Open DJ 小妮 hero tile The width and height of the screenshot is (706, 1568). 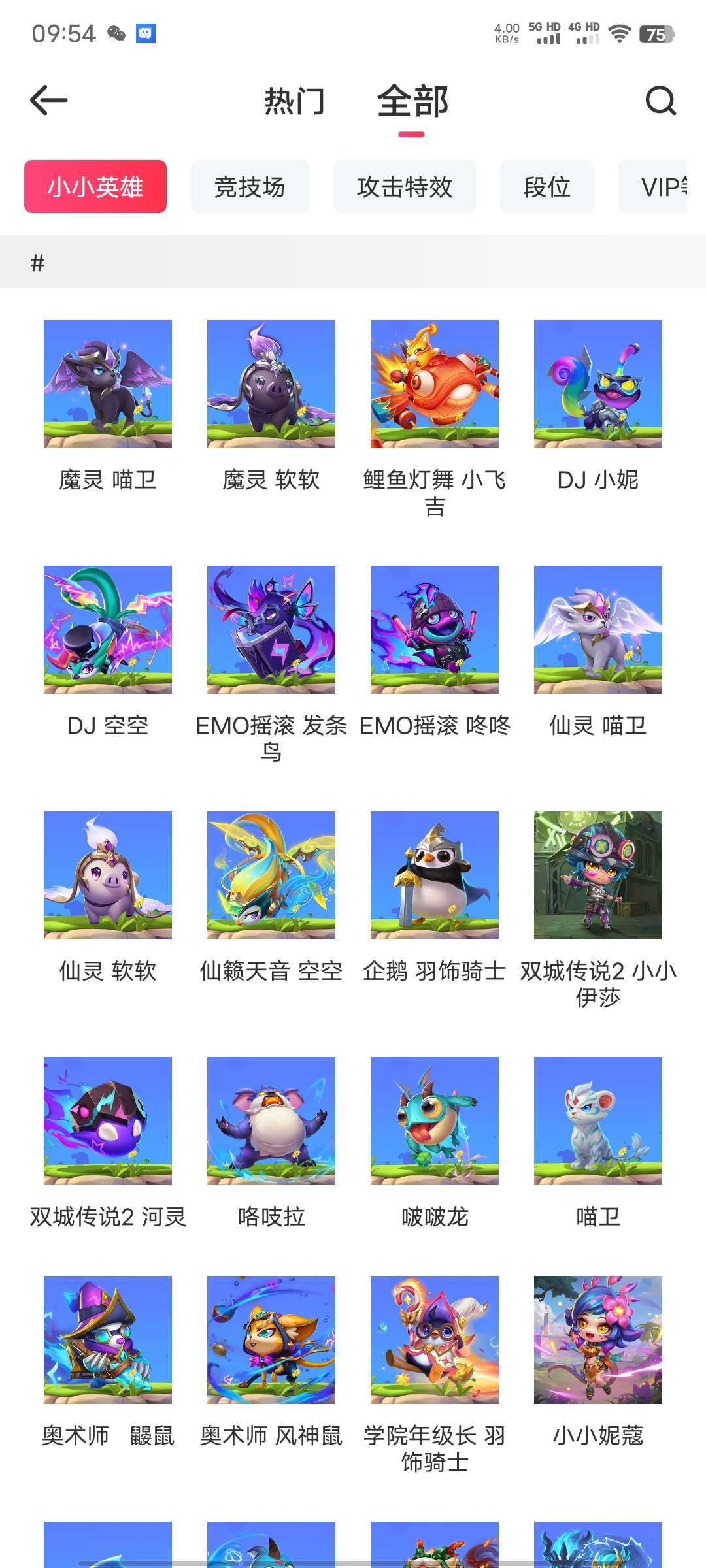coord(598,384)
